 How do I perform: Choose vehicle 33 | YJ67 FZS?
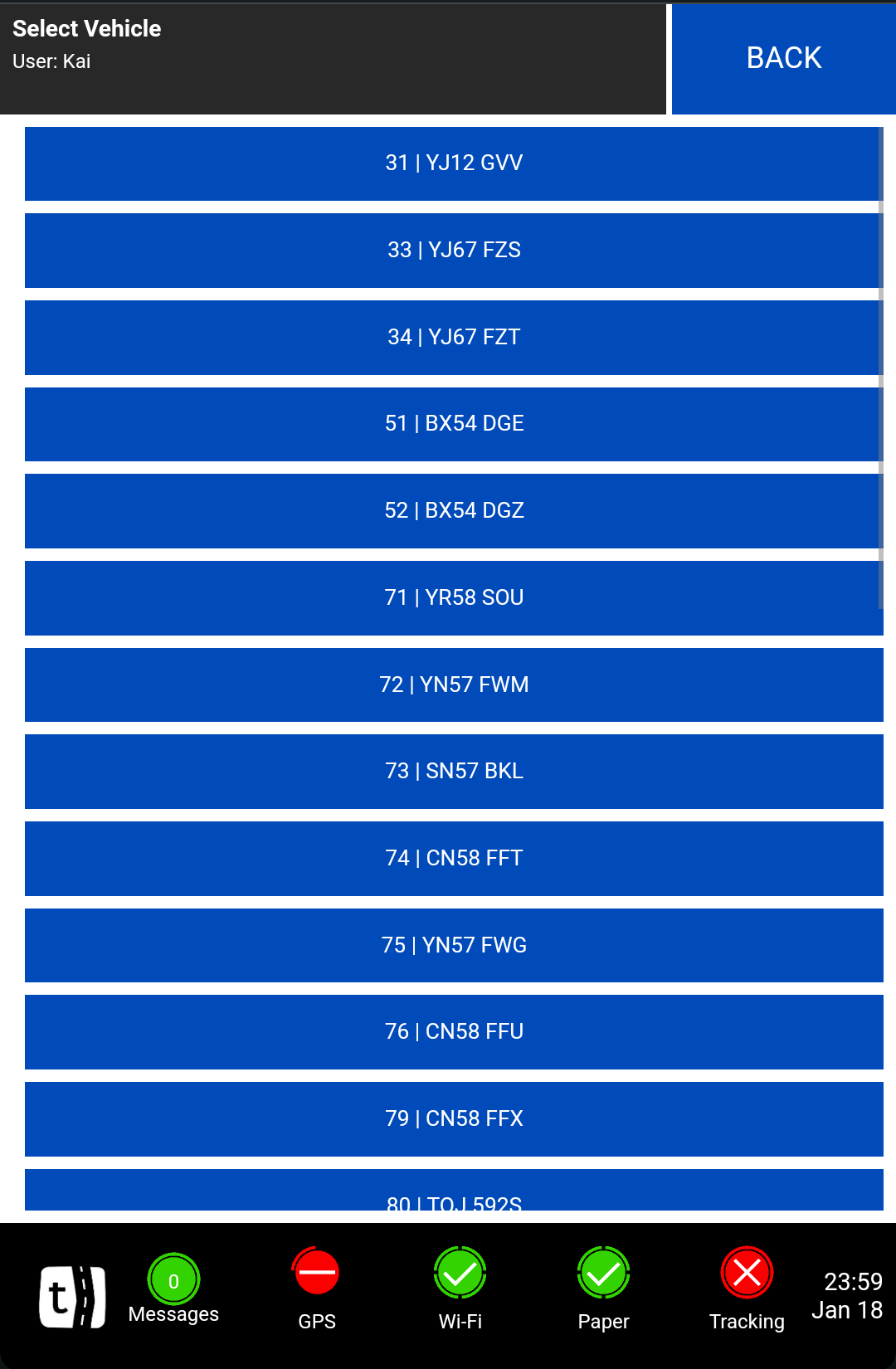(x=453, y=251)
